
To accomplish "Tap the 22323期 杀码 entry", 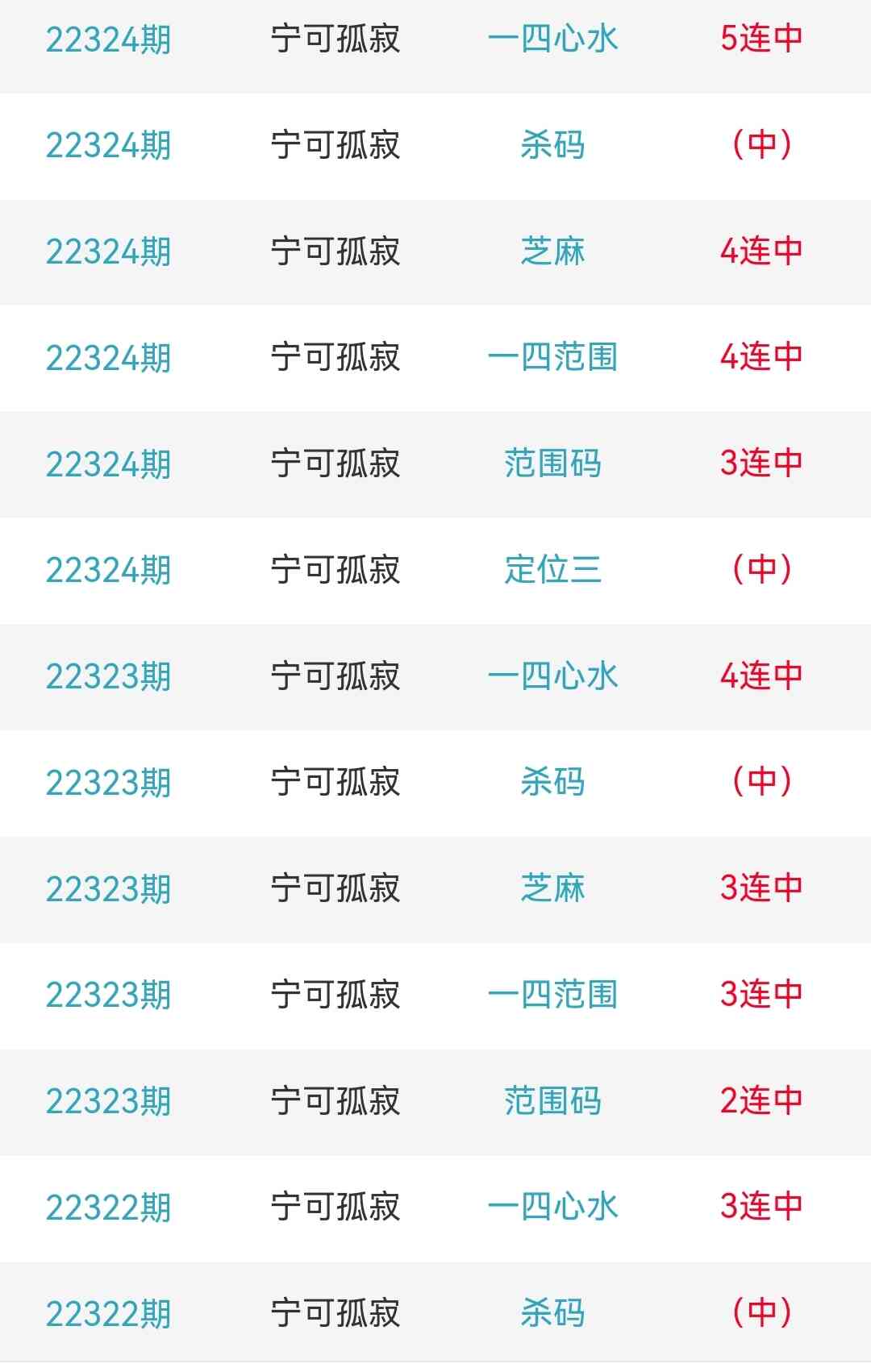I will coord(552,782).
